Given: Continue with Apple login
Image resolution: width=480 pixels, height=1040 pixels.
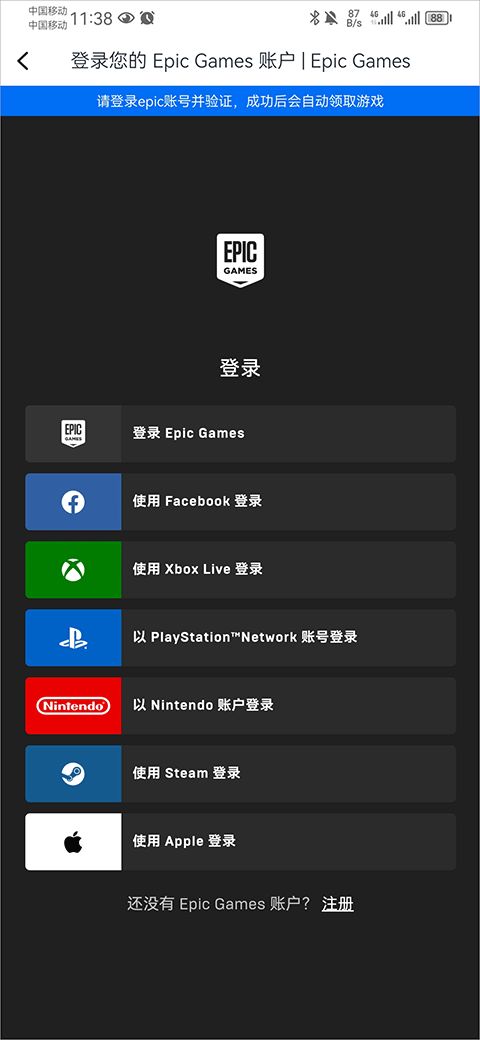Looking at the screenshot, I should pos(241,842).
